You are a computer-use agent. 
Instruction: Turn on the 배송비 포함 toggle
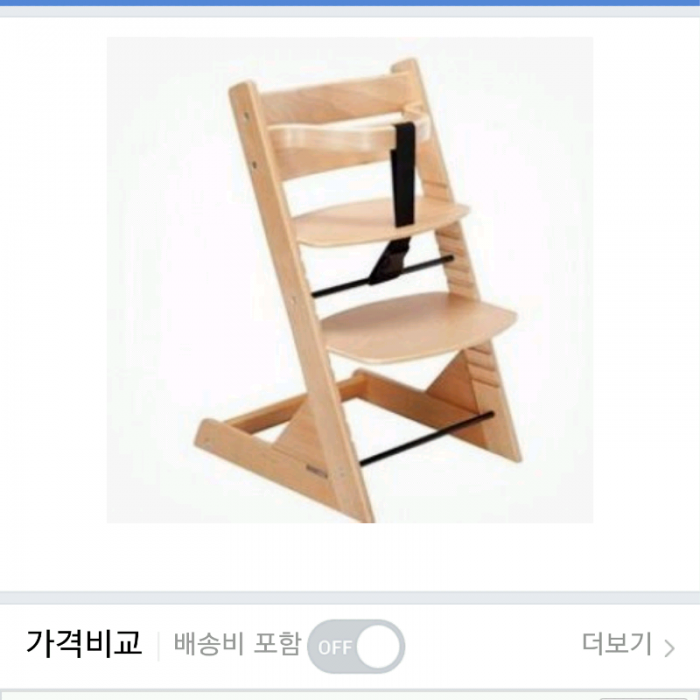click(x=356, y=646)
